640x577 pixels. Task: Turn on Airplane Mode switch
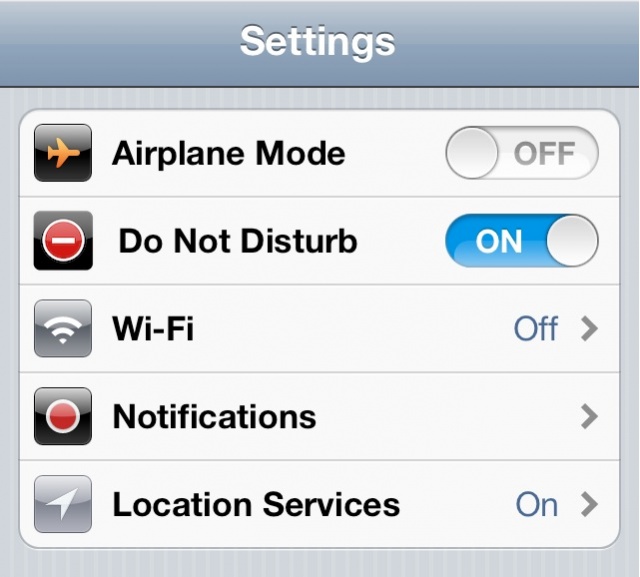tap(521, 155)
